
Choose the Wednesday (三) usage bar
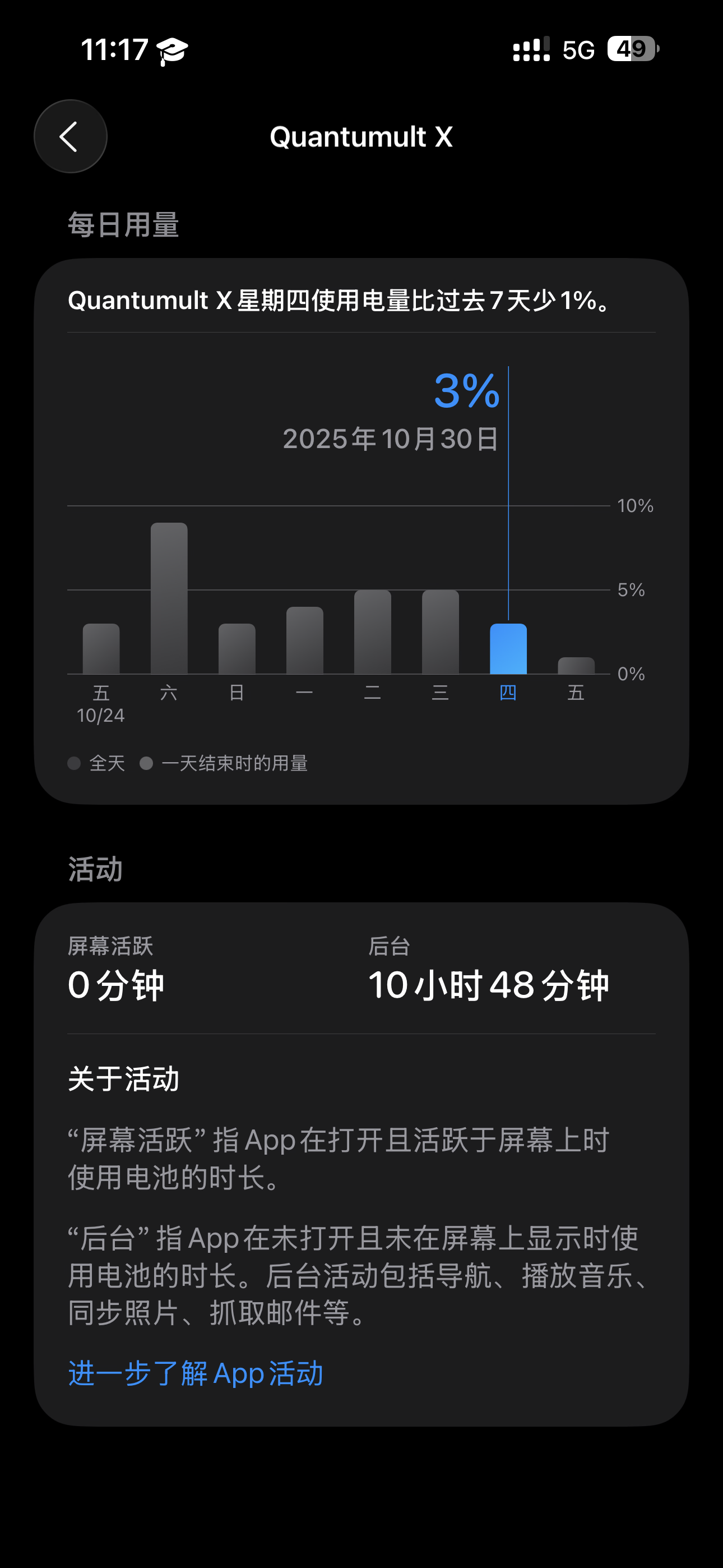[x=441, y=632]
